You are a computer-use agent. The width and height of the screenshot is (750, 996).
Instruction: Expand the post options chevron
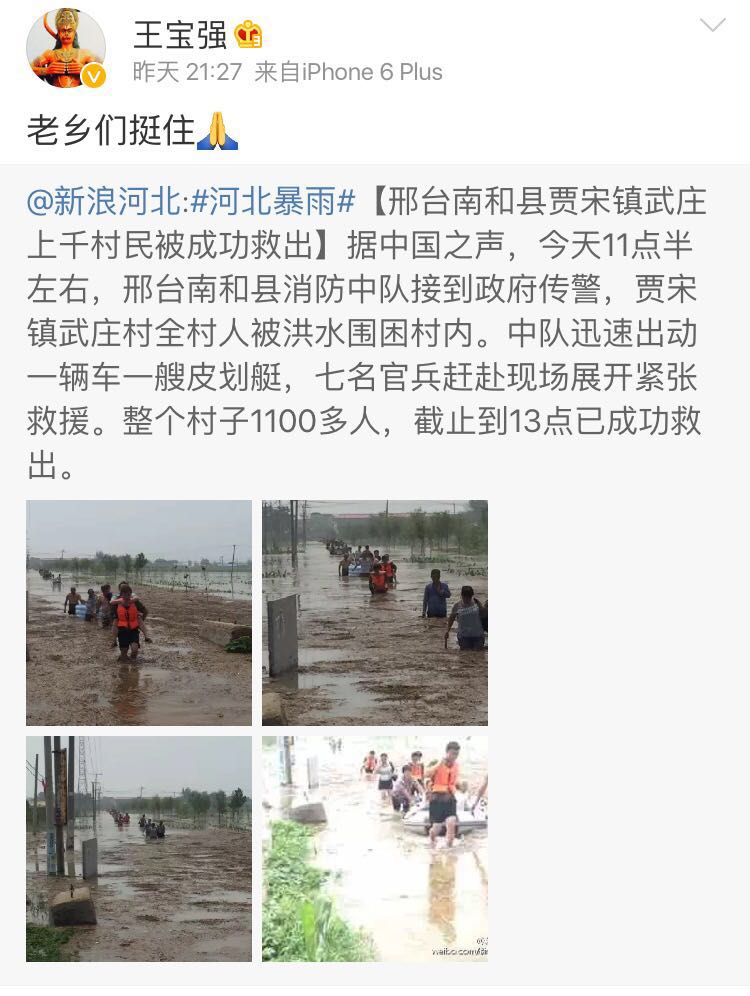[x=712, y=26]
